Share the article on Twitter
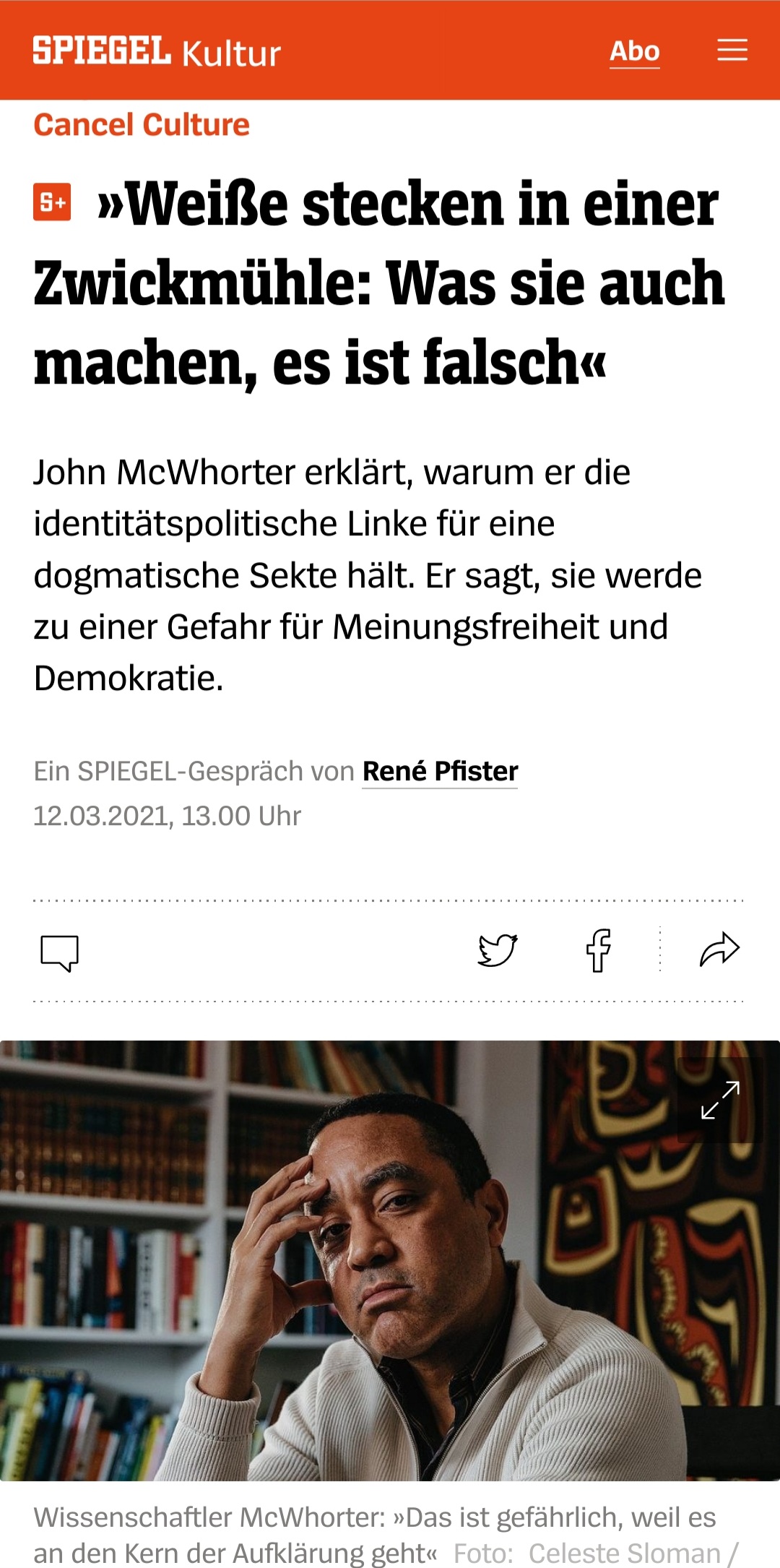 [x=498, y=950]
